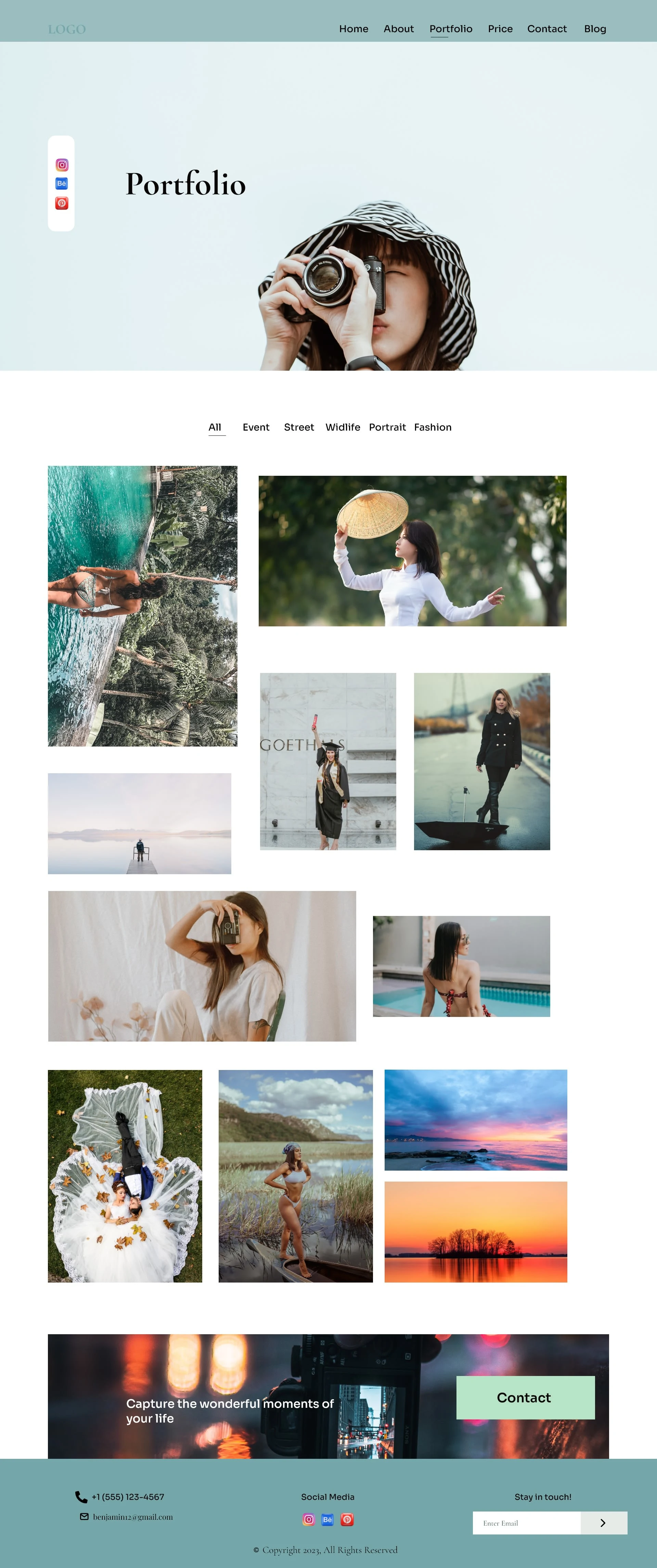This screenshot has height=1568, width=657.
Task: Tap the green Contact button
Action: [x=525, y=1397]
